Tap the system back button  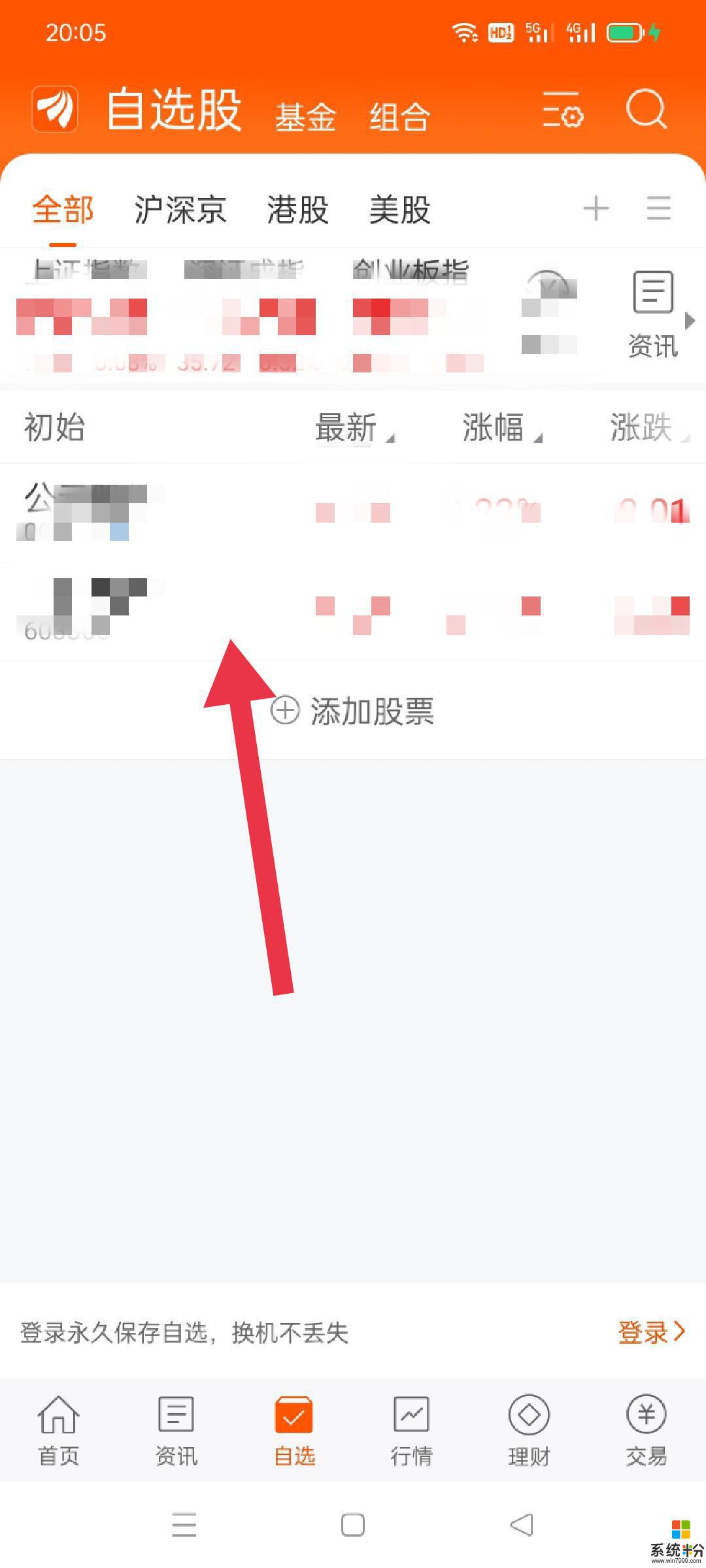click(x=522, y=1526)
